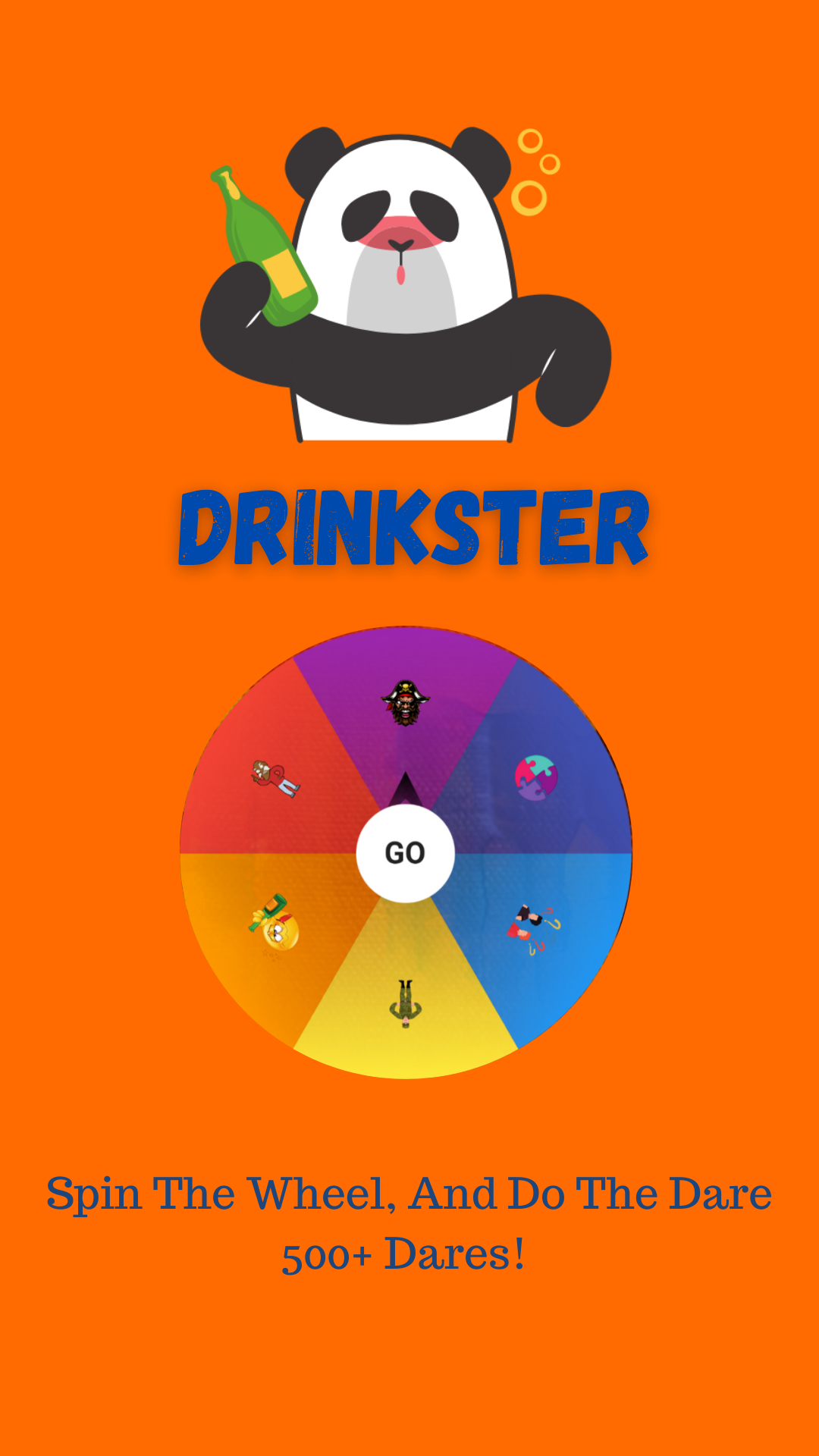Click the Spin The Wheel tagline

409,1191
